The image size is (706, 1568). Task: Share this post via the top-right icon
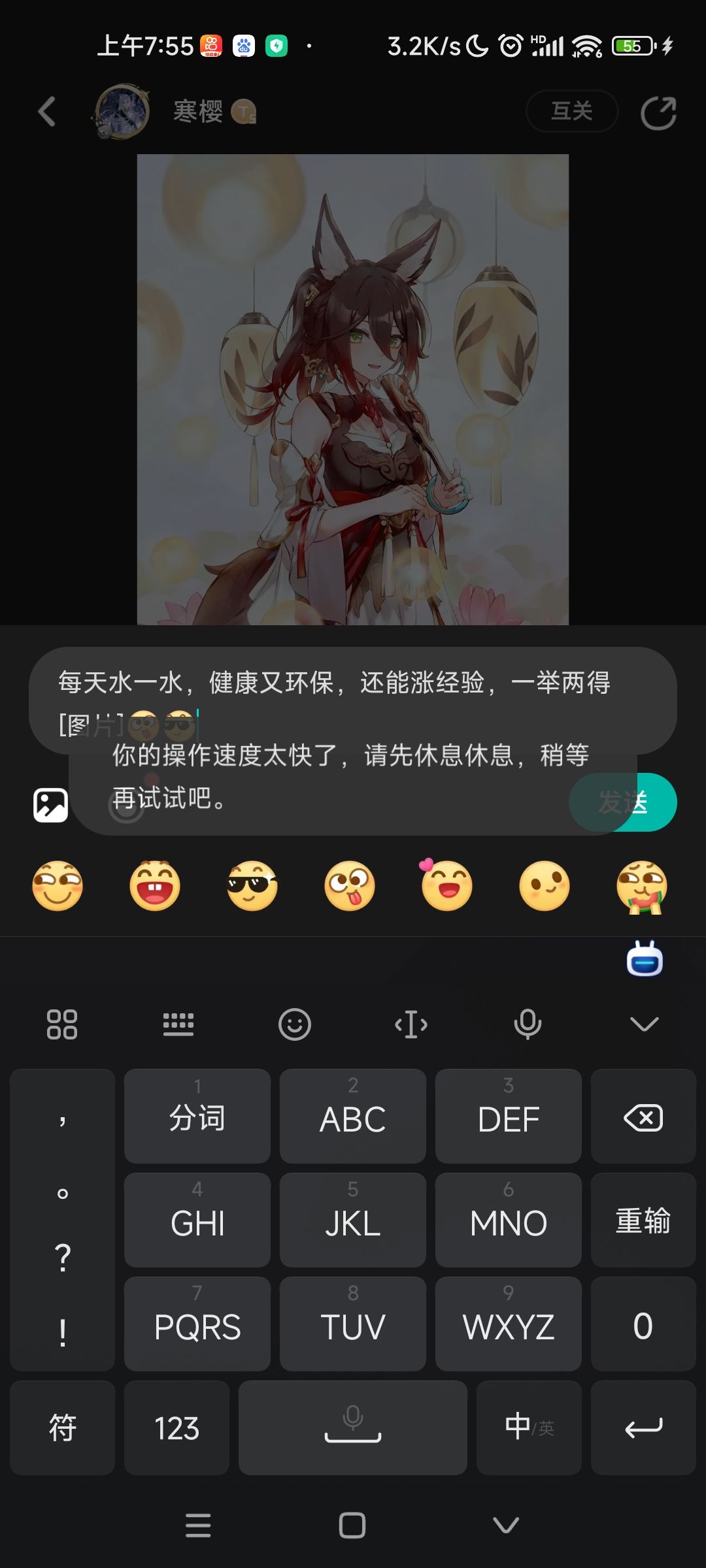(658, 113)
